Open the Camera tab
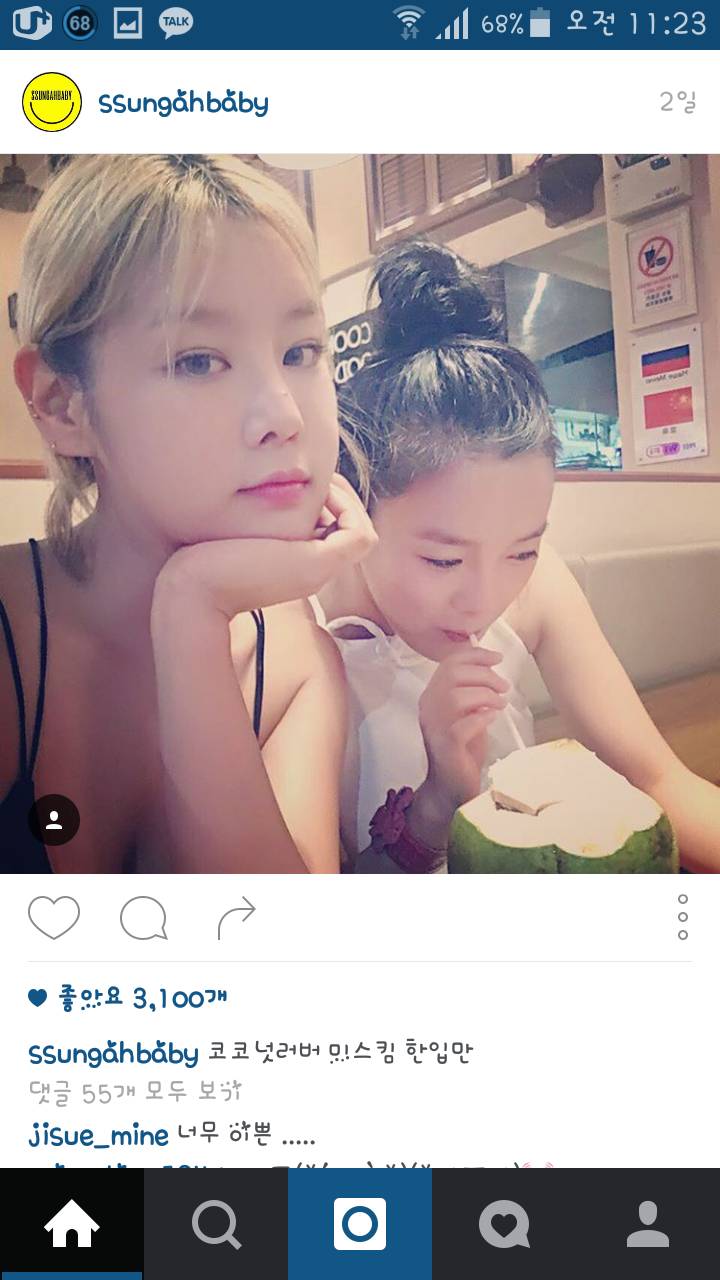Viewport: 720px width, 1280px height. click(360, 1224)
